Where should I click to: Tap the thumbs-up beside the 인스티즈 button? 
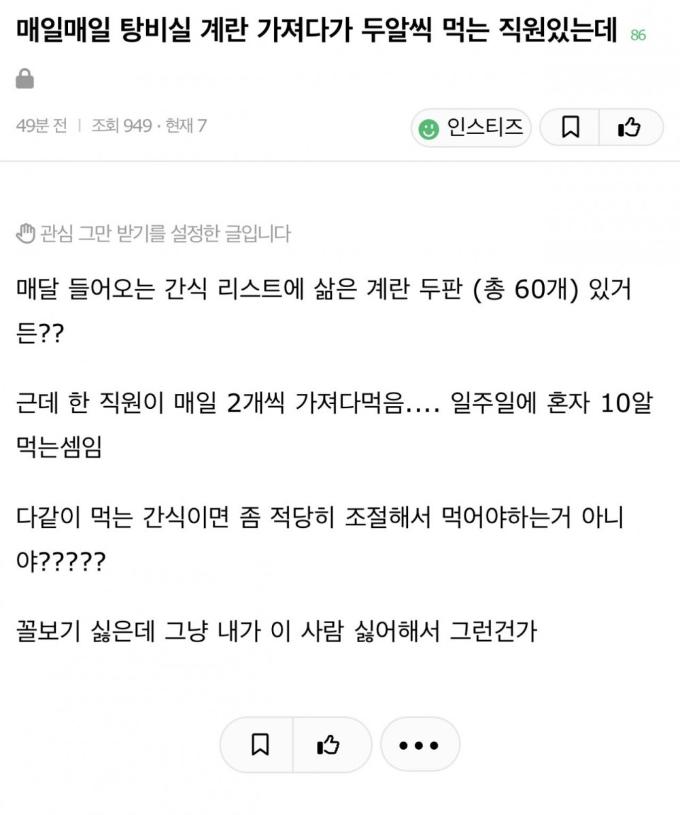(x=629, y=128)
